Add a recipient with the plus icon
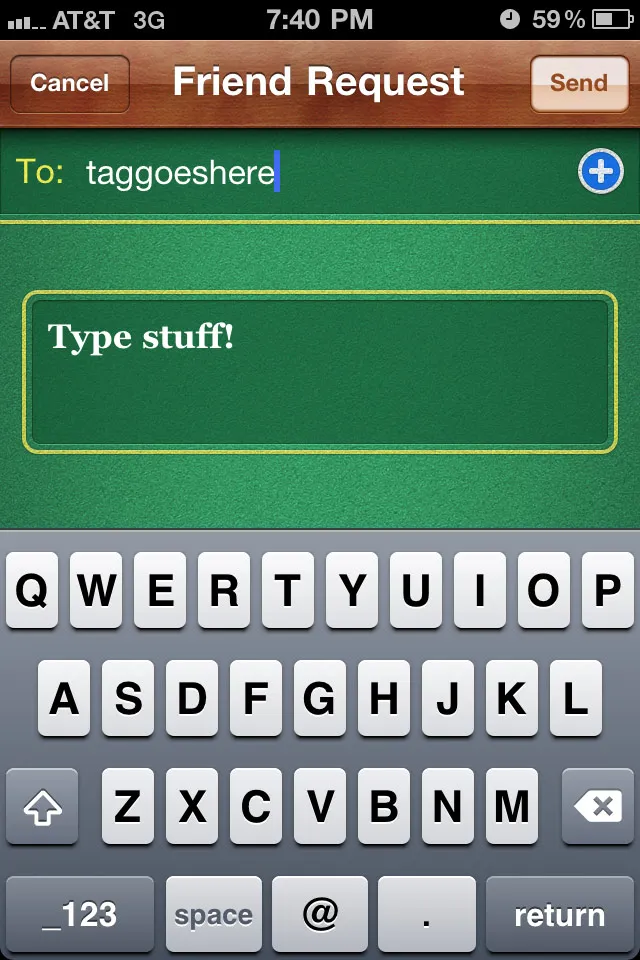This screenshot has width=640, height=960. pyautogui.click(x=600, y=173)
